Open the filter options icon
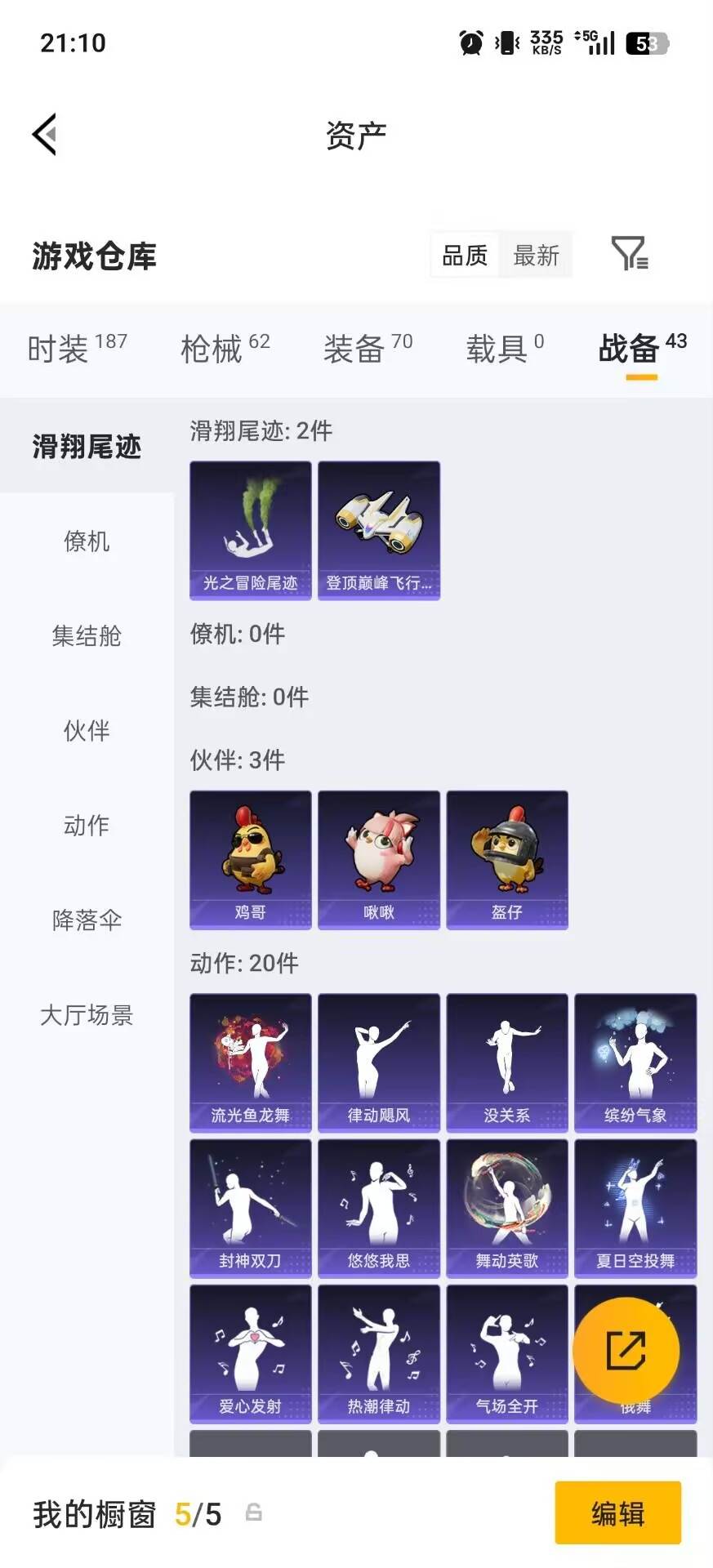This screenshot has width=713, height=1568. [630, 256]
